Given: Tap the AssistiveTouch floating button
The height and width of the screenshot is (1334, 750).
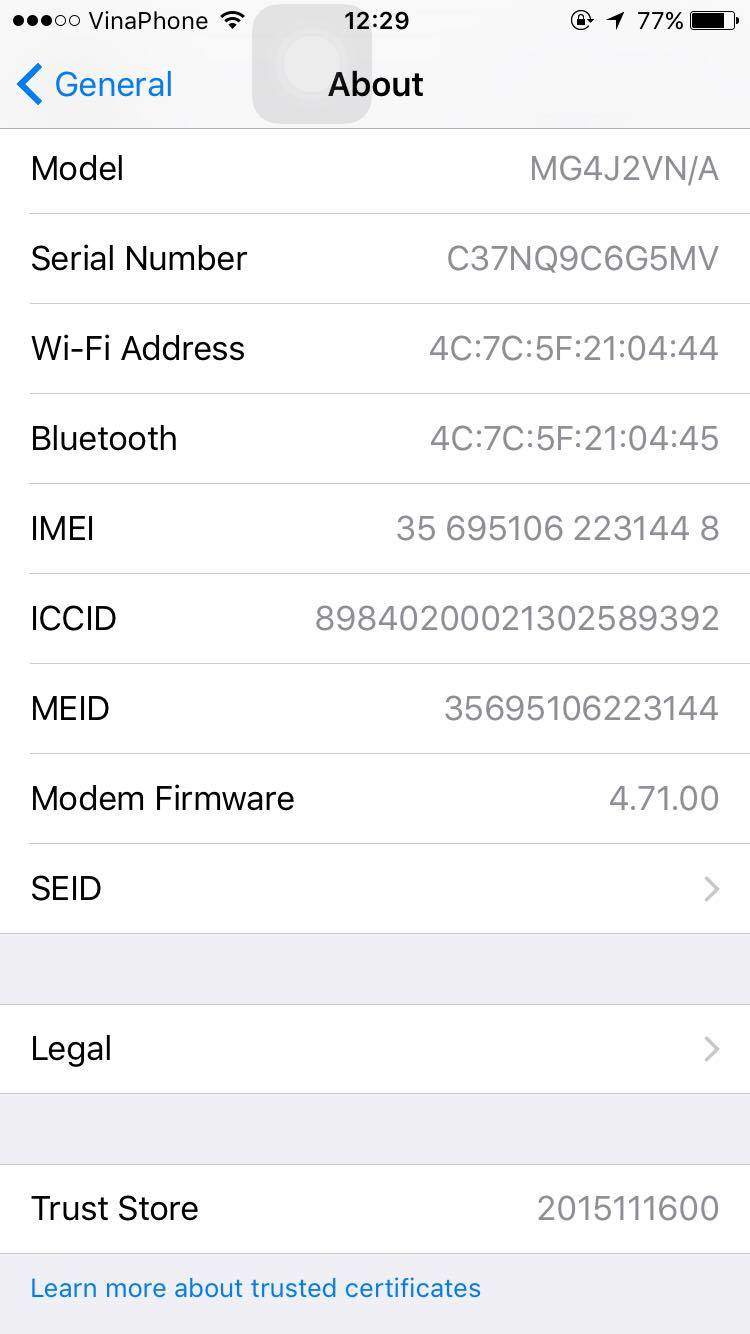Looking at the screenshot, I should [x=312, y=64].
